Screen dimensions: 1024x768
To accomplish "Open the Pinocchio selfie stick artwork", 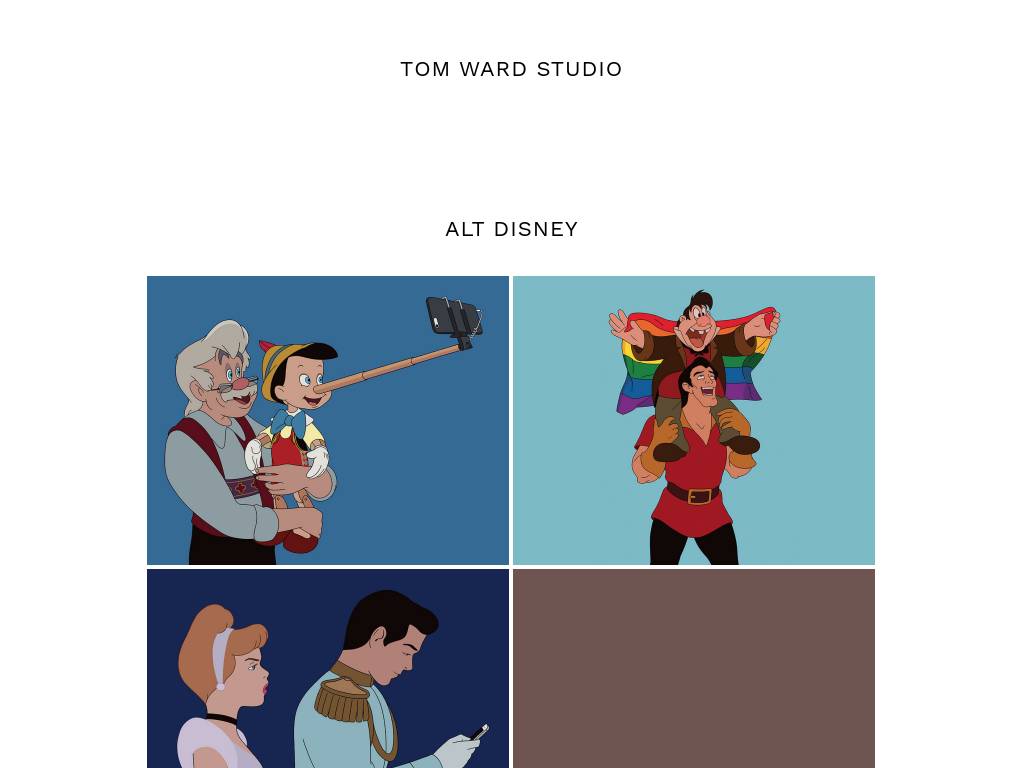I will coord(328,420).
